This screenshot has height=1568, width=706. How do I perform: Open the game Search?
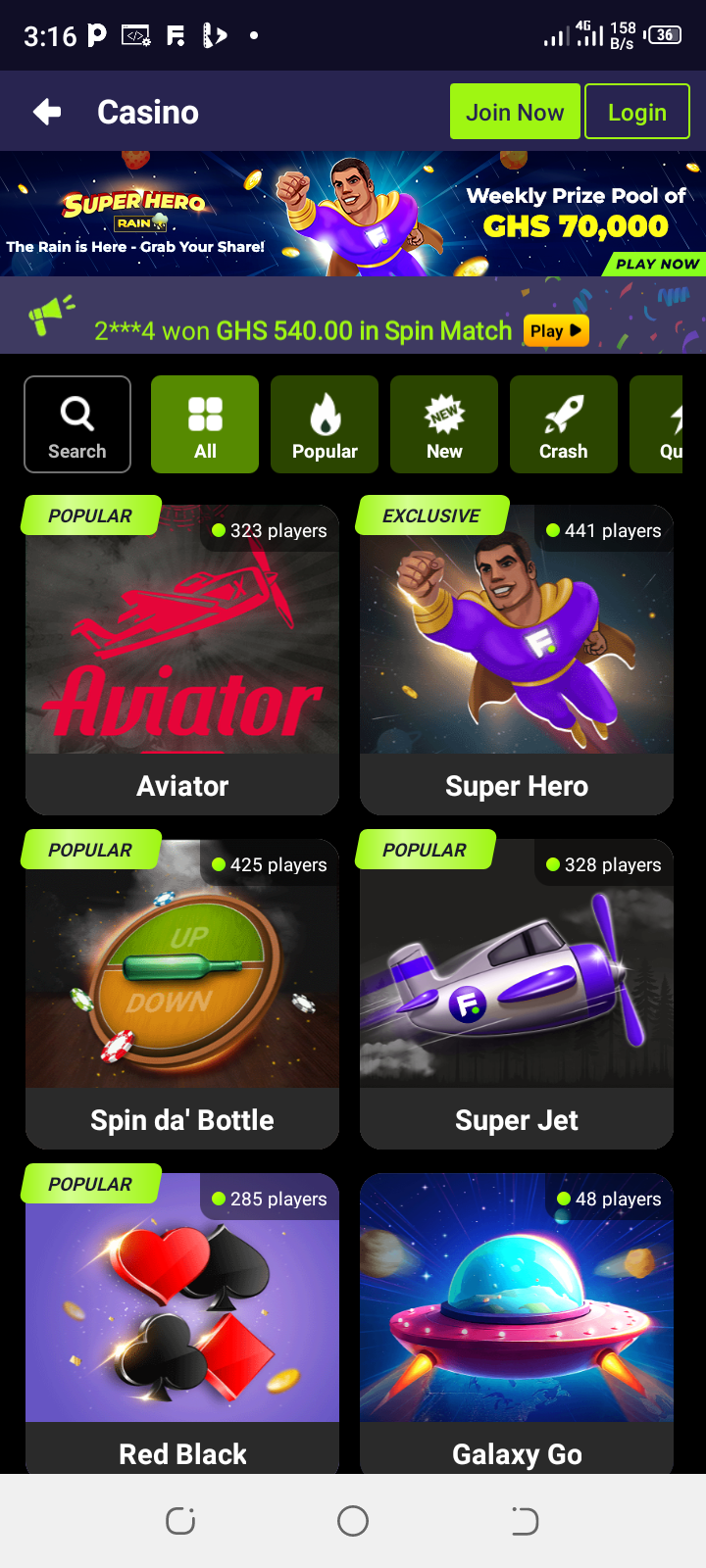click(77, 424)
